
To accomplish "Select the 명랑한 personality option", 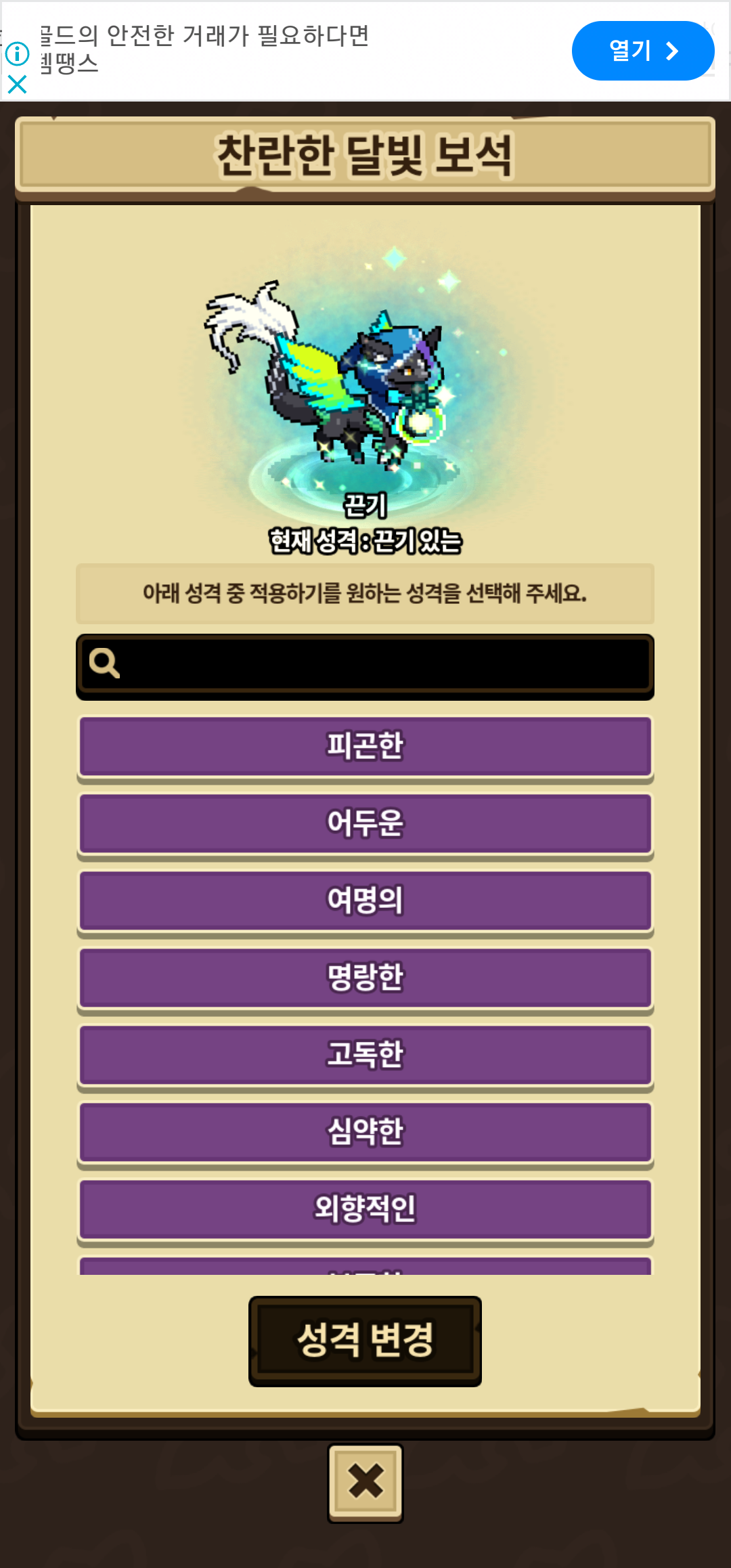I will pos(365,978).
